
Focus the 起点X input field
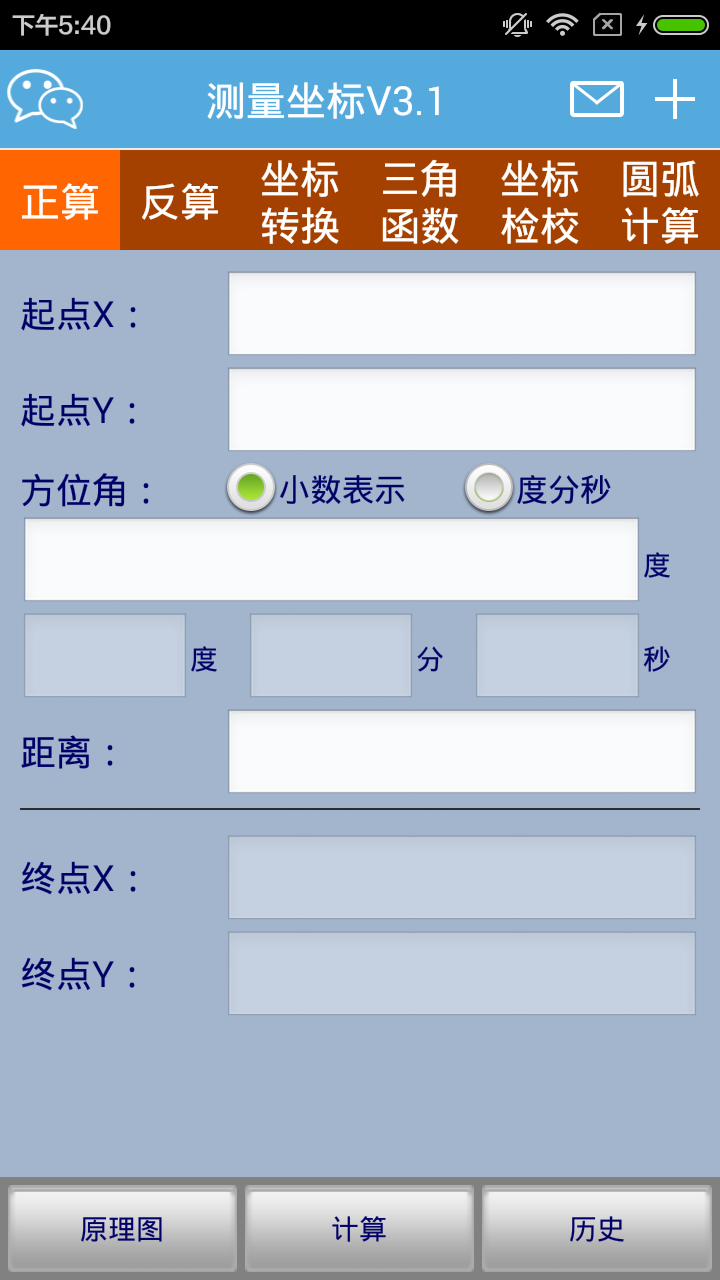(461, 313)
